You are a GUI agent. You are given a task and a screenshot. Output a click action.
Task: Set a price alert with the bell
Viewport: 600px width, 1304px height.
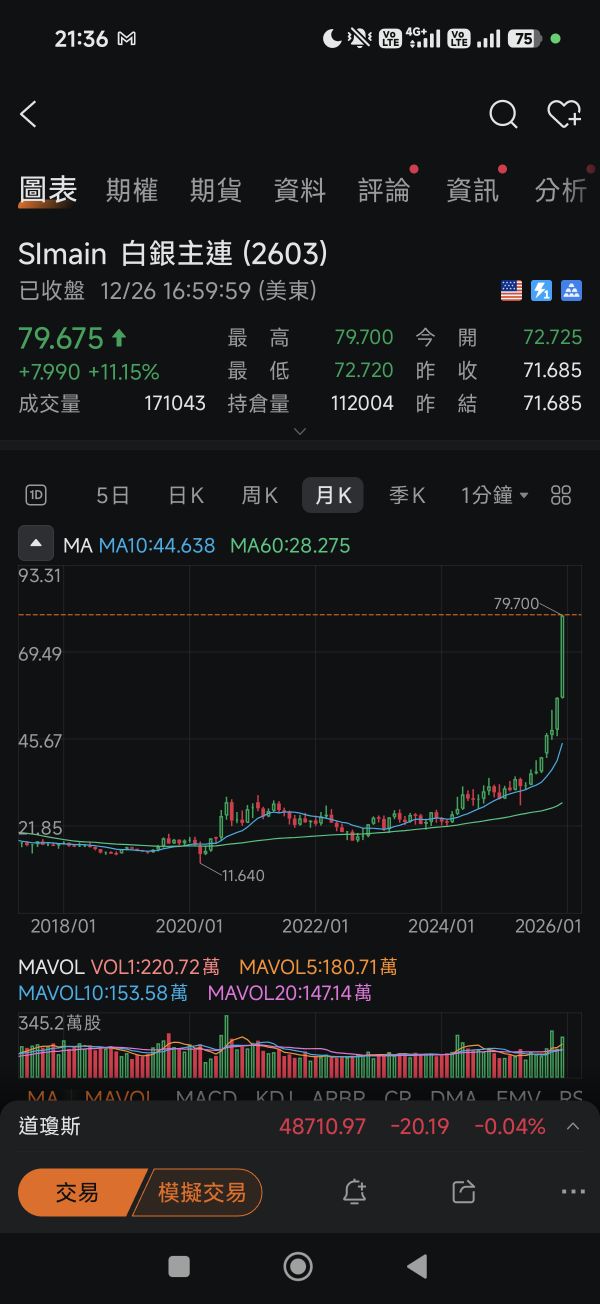[354, 1192]
